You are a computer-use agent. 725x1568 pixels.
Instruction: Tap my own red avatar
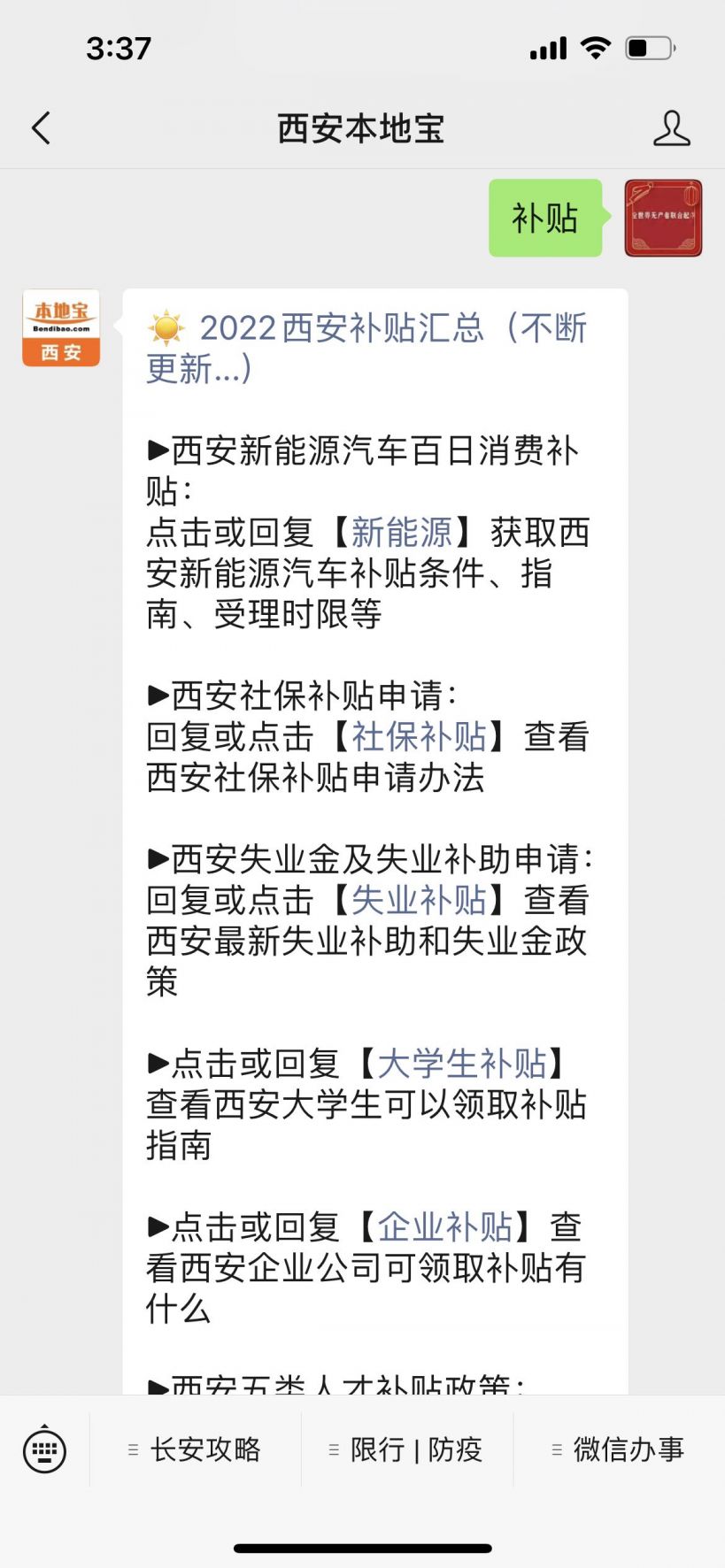click(663, 218)
